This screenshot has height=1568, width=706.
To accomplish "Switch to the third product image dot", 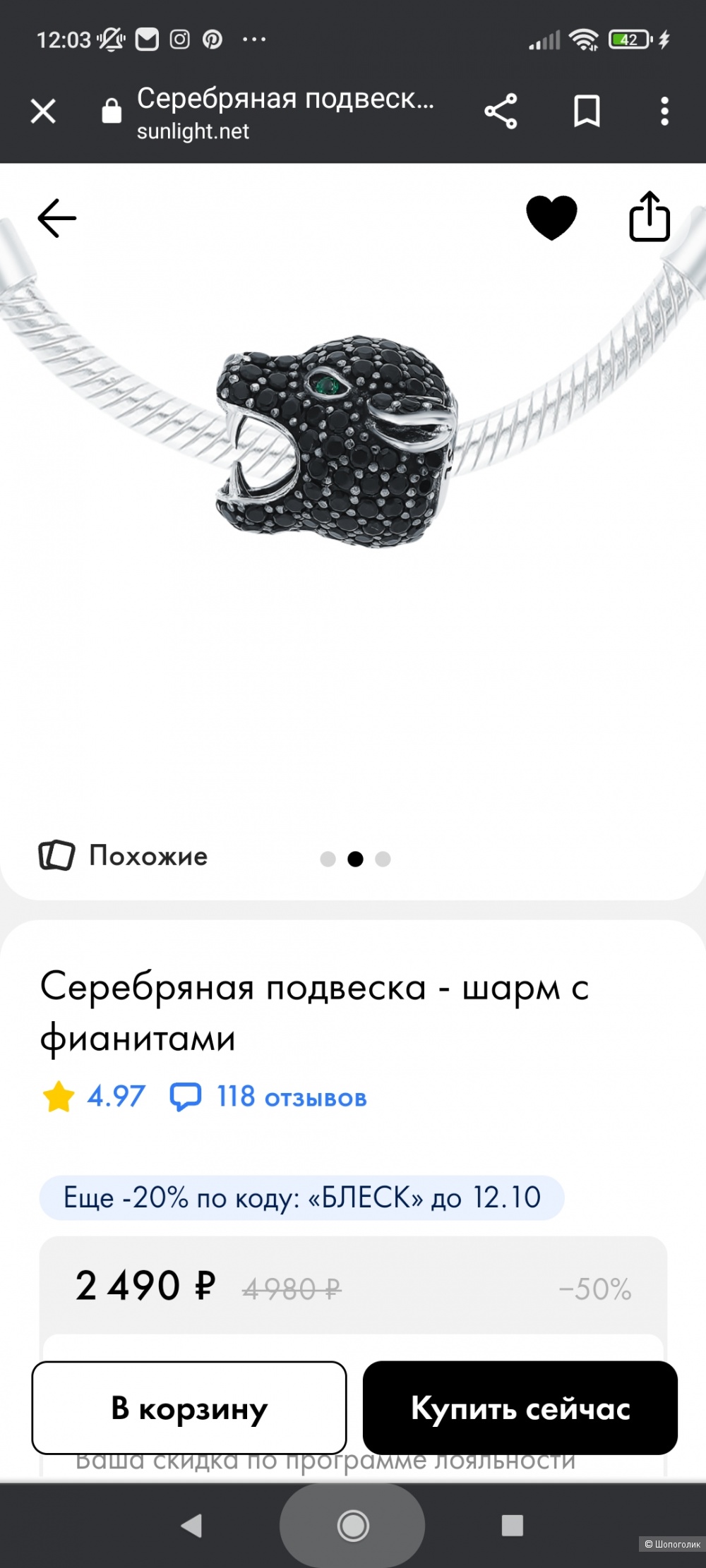I will pyautogui.click(x=383, y=859).
